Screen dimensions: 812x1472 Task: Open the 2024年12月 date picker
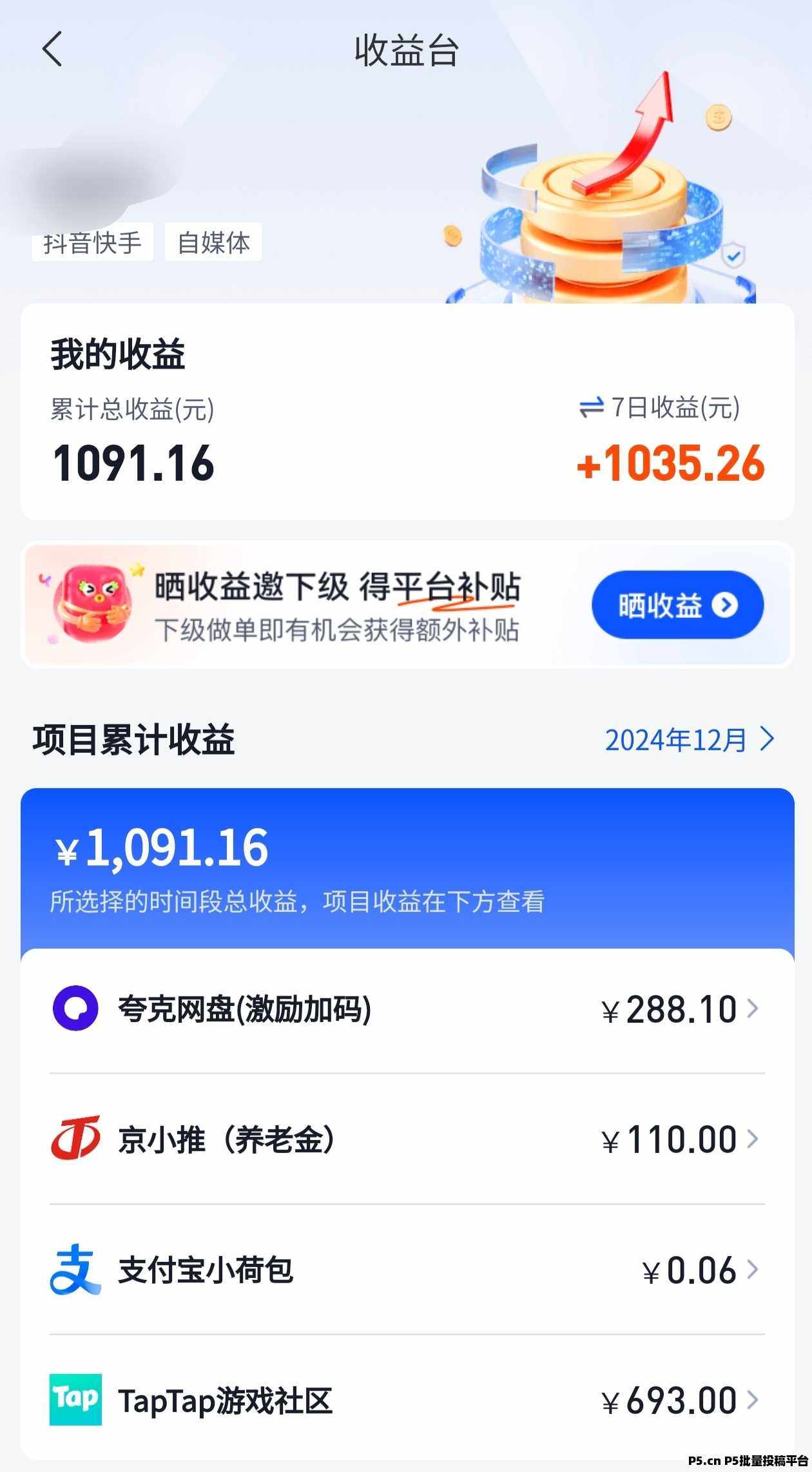pos(690,740)
